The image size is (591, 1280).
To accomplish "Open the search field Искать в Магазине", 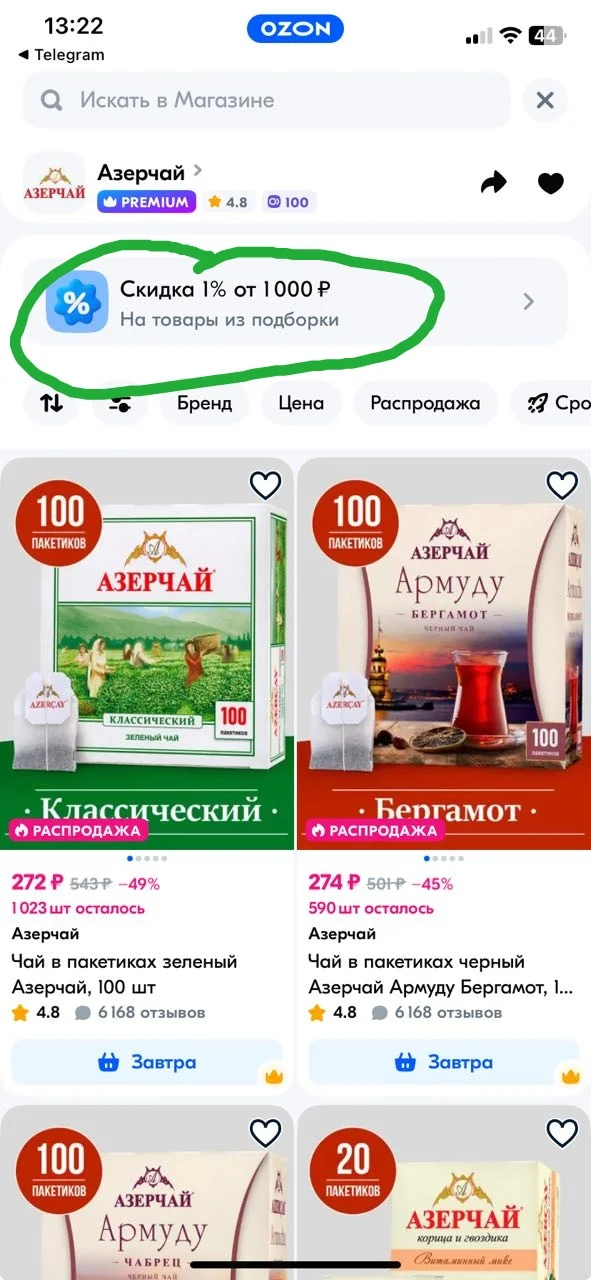I will [x=266, y=100].
